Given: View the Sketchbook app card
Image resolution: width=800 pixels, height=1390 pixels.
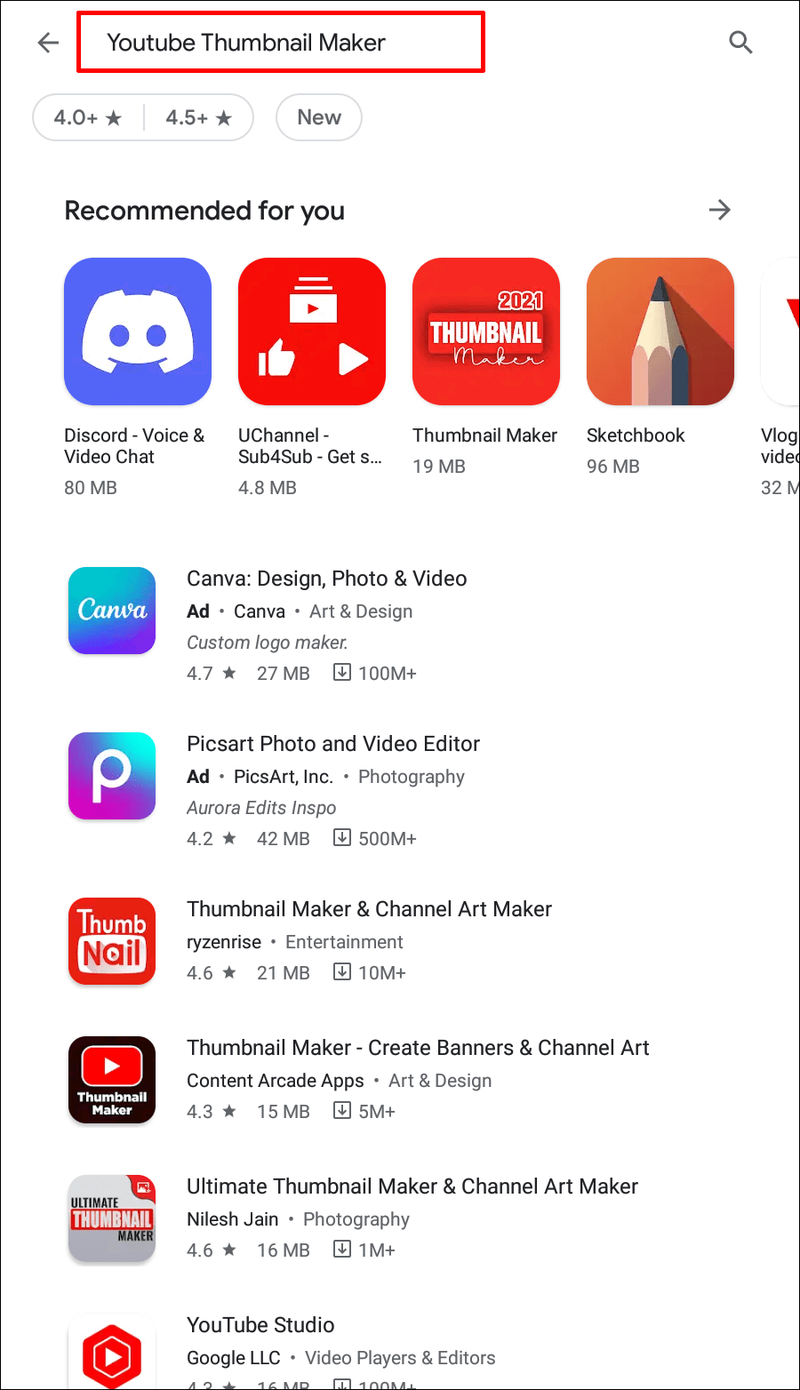Looking at the screenshot, I should pyautogui.click(x=660, y=366).
